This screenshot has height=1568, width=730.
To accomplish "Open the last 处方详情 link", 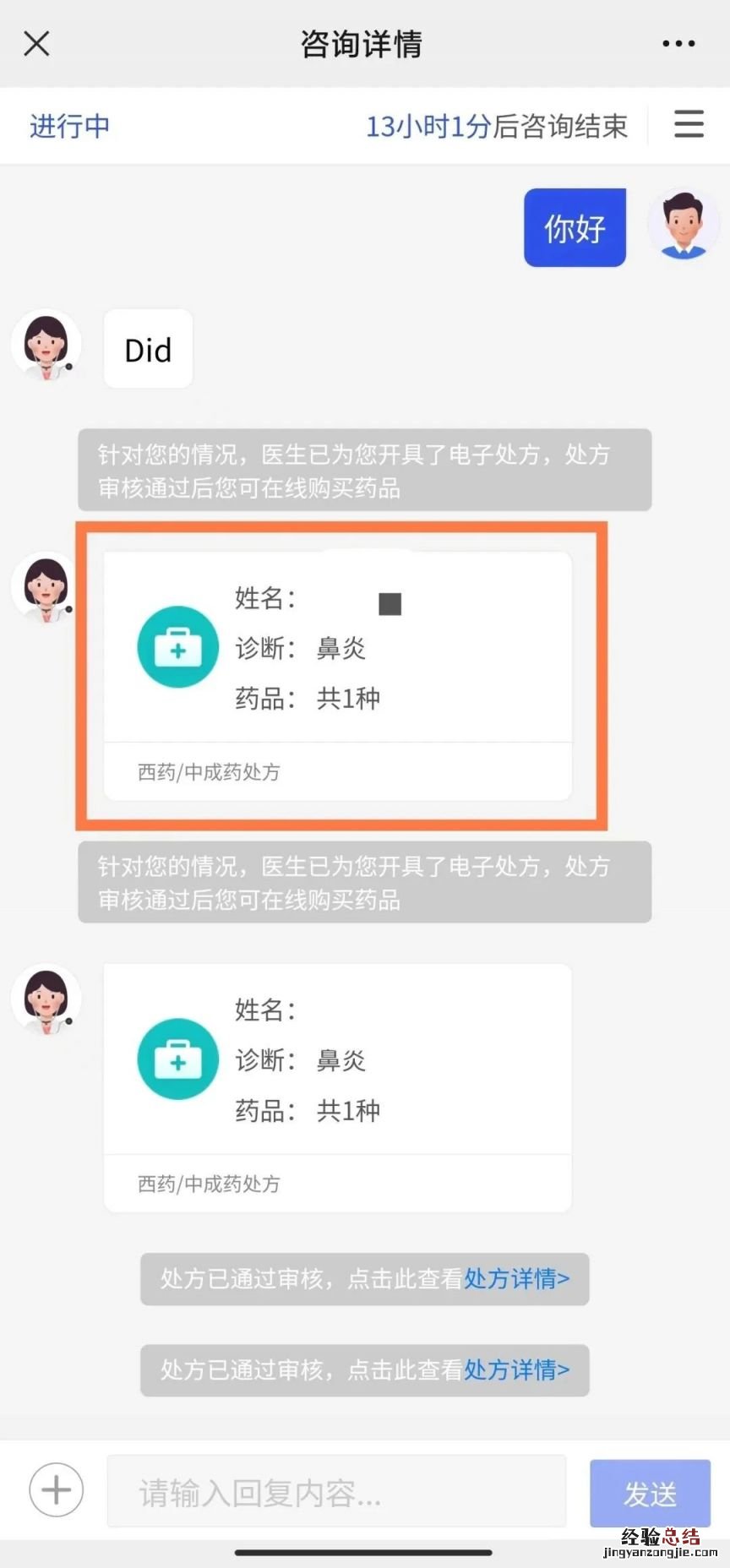I will pos(516,1369).
